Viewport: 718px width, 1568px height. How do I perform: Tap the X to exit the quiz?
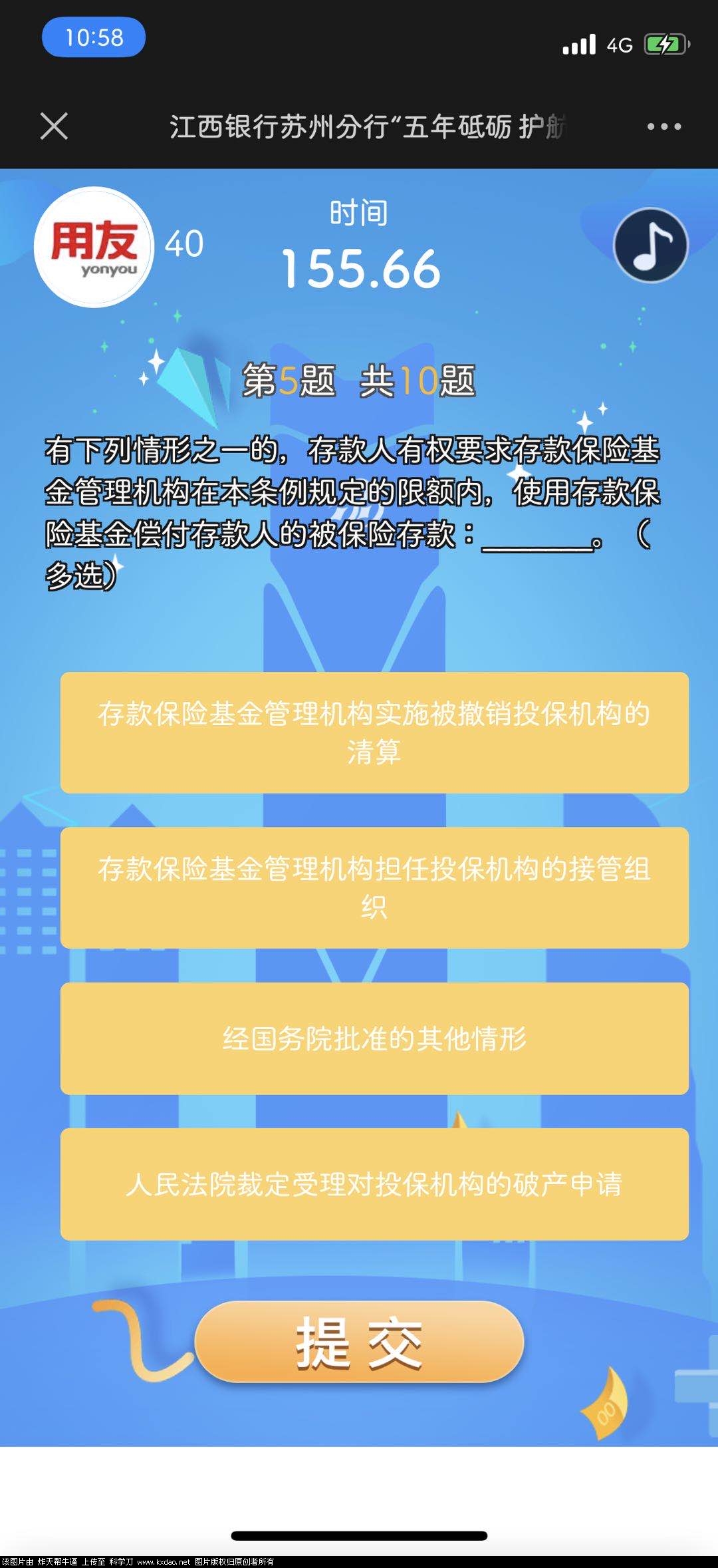point(52,125)
